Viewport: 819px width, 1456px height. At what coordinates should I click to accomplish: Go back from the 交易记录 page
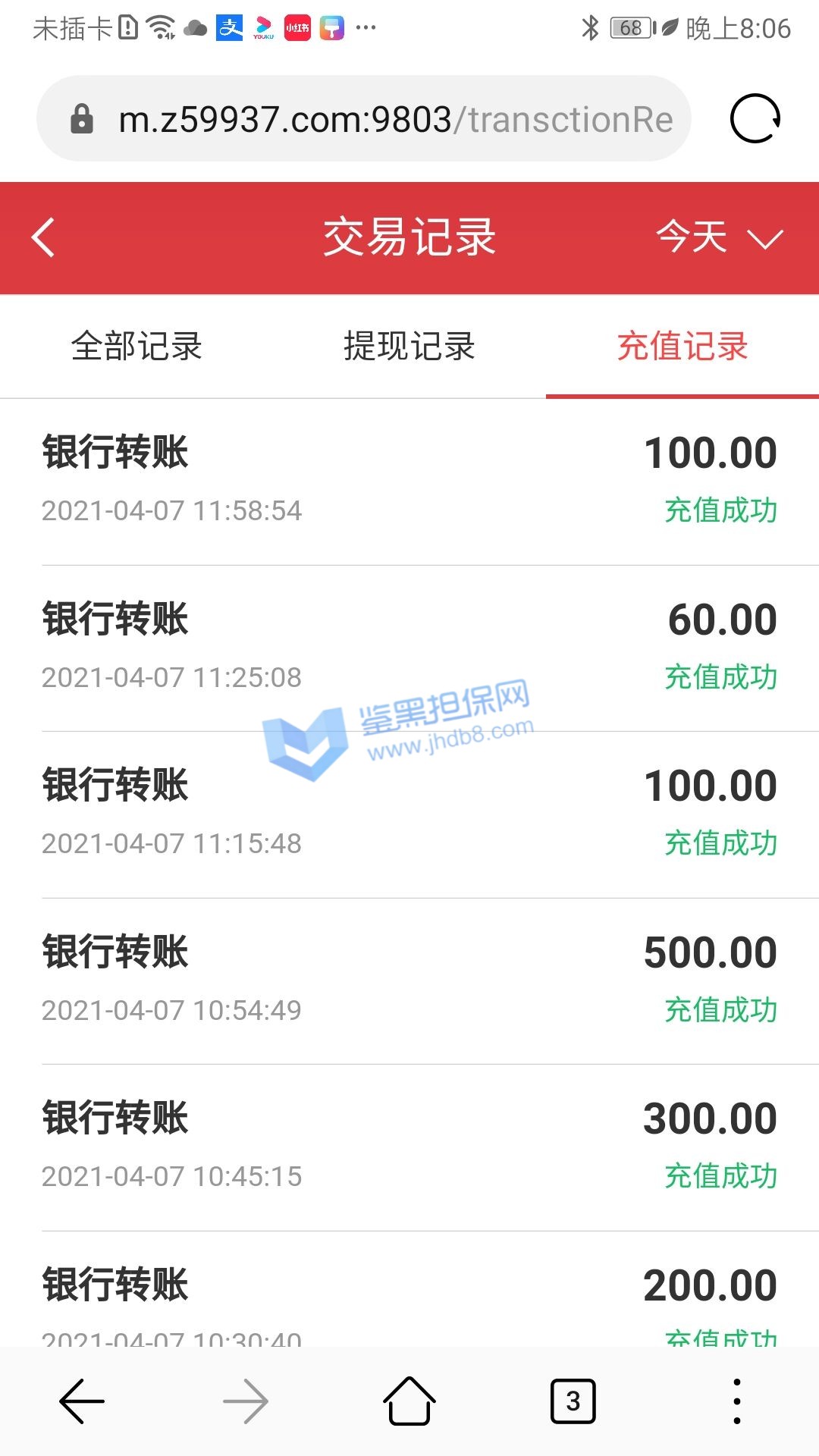click(x=44, y=237)
